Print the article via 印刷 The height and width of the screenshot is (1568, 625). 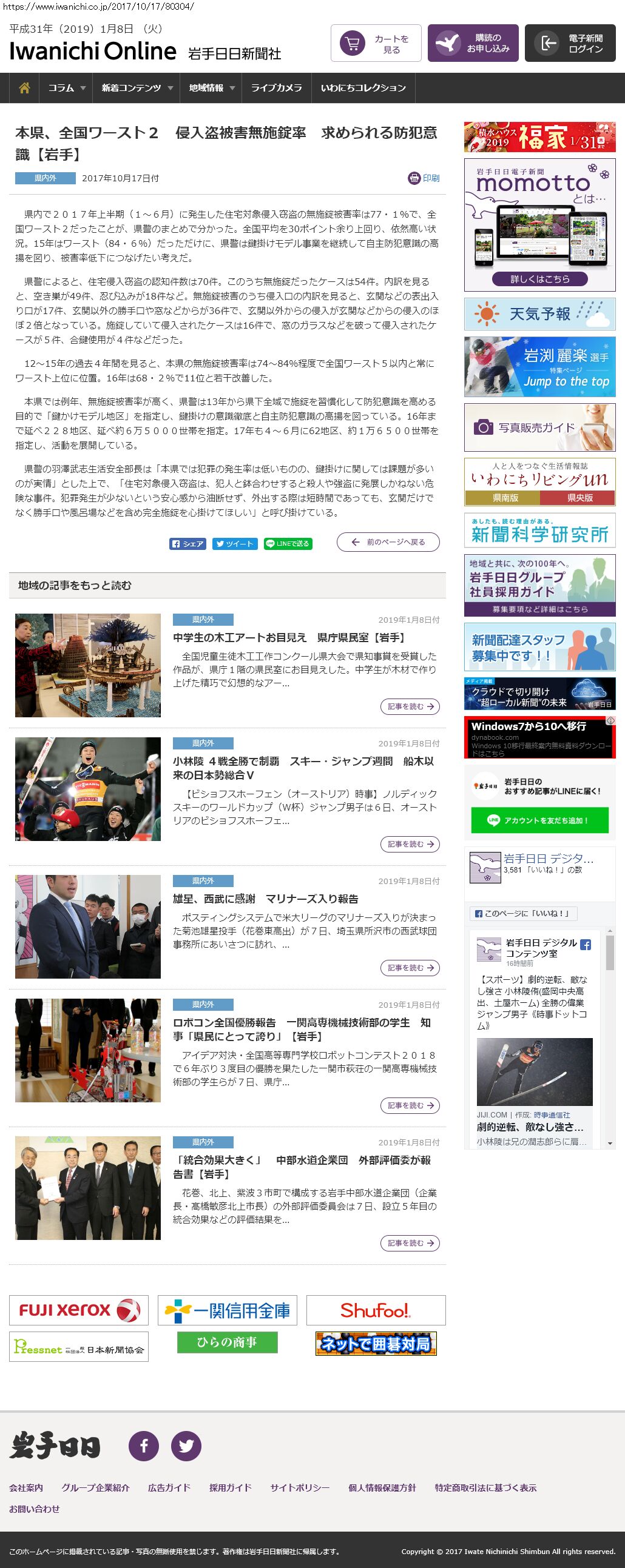[x=424, y=178]
